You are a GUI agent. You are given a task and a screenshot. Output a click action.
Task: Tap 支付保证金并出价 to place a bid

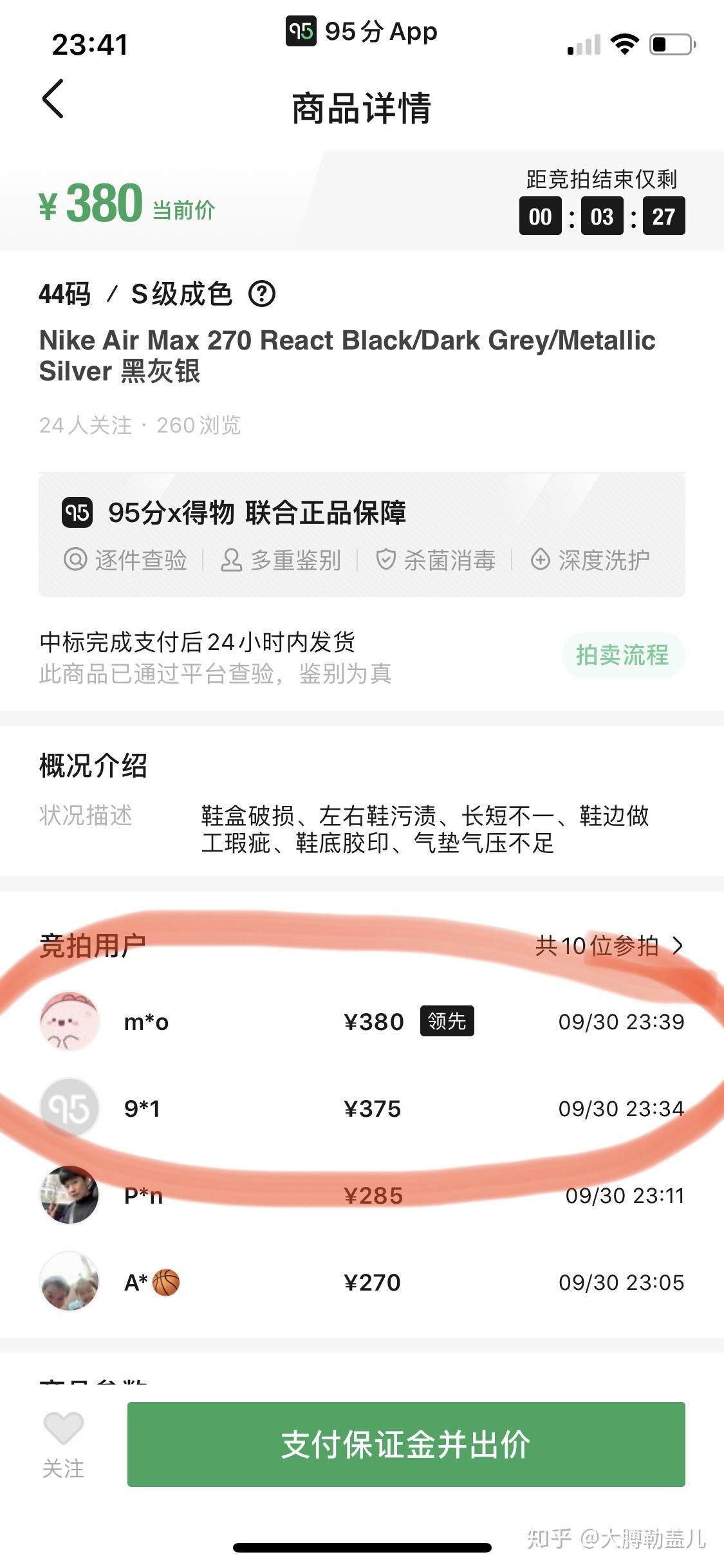pyautogui.click(x=405, y=1444)
